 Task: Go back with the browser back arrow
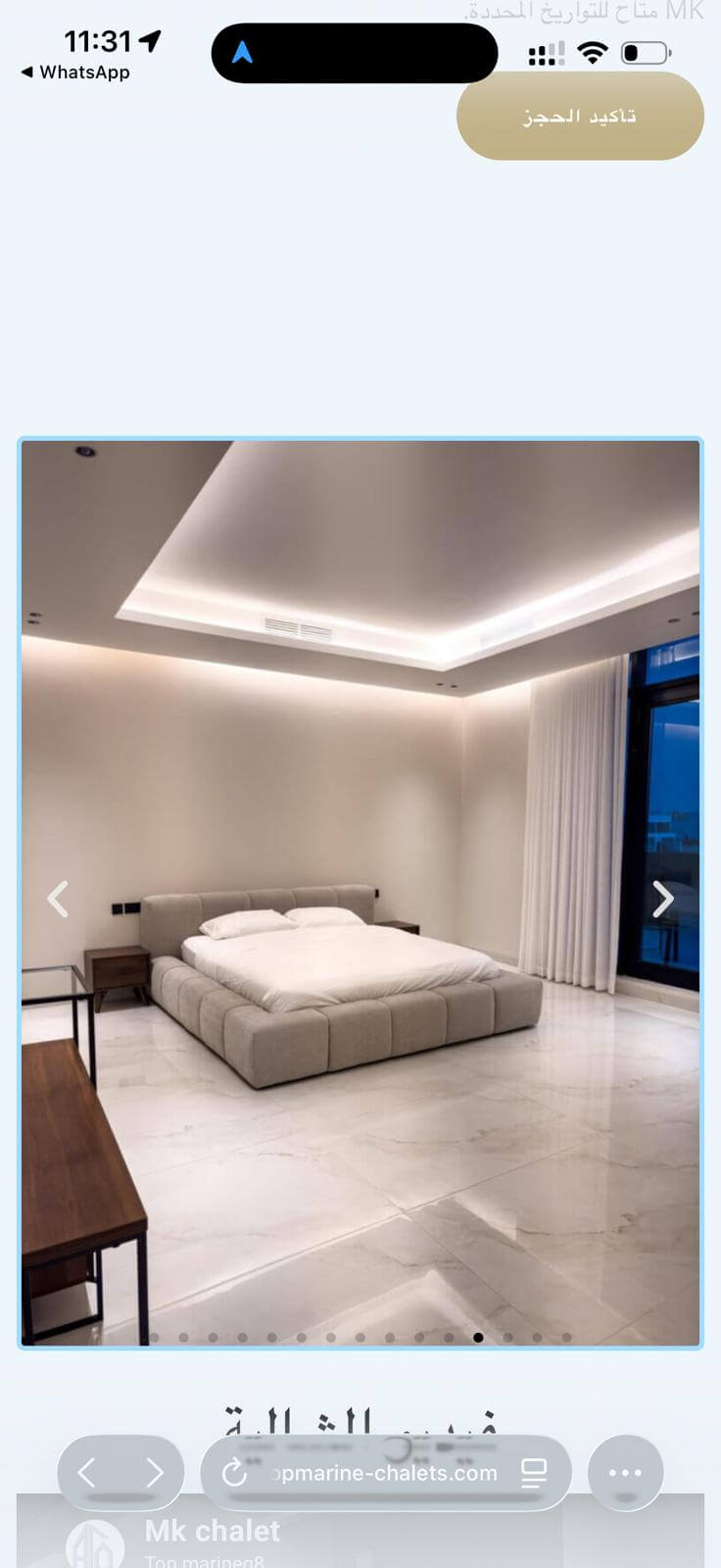[x=87, y=1472]
